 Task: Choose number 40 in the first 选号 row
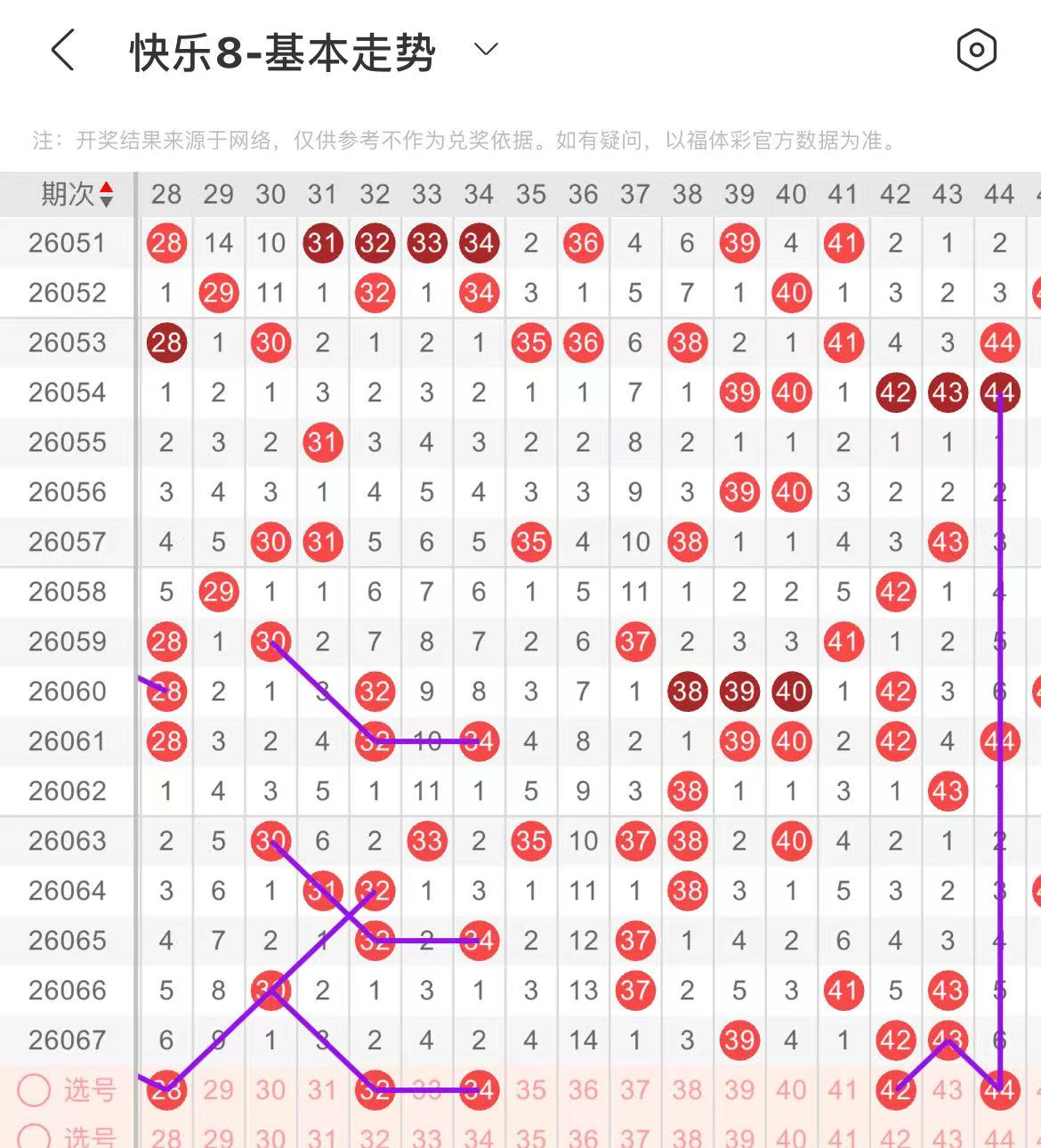pyautogui.click(x=791, y=1090)
